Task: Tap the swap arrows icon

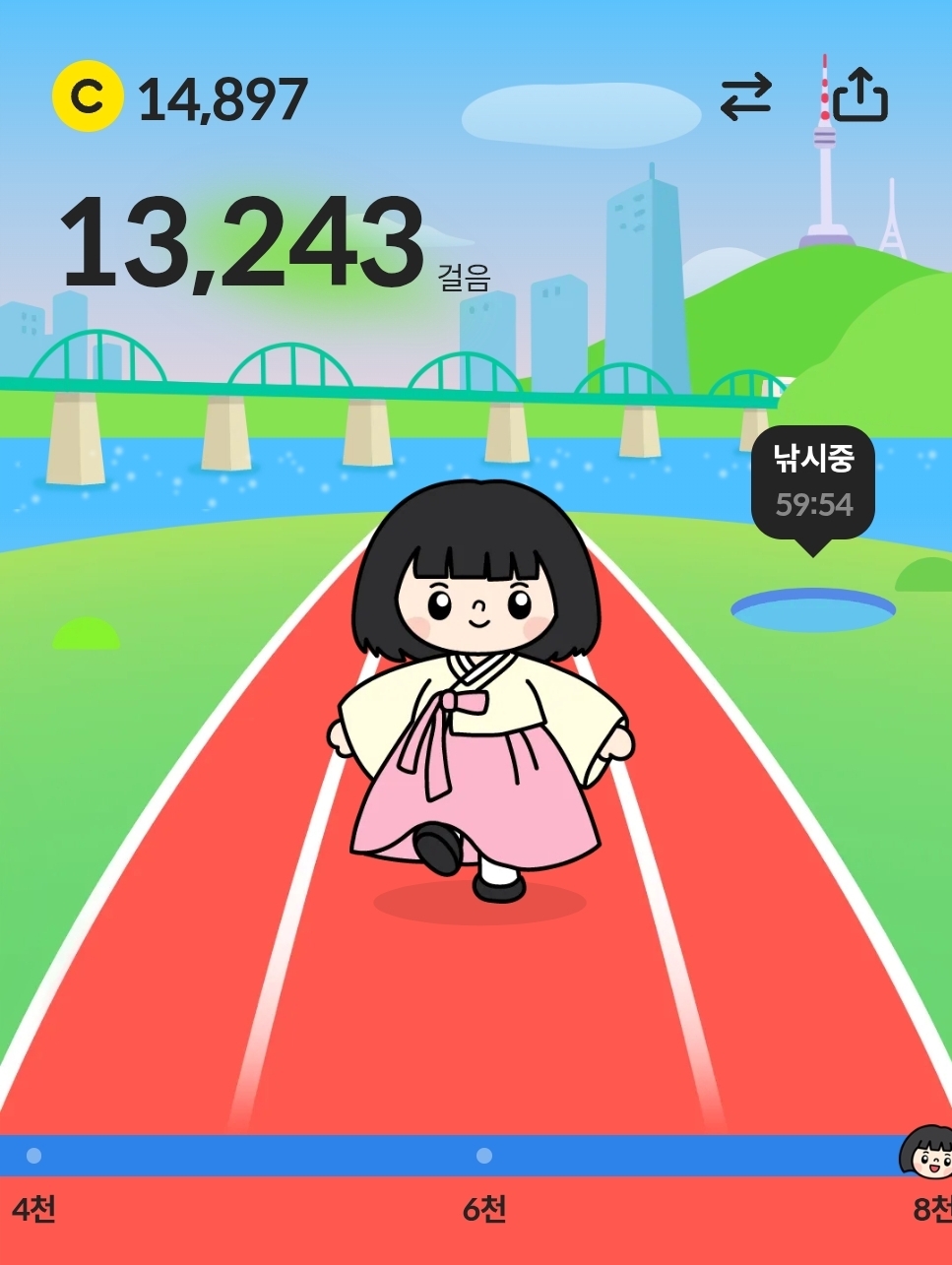Action: [745, 97]
